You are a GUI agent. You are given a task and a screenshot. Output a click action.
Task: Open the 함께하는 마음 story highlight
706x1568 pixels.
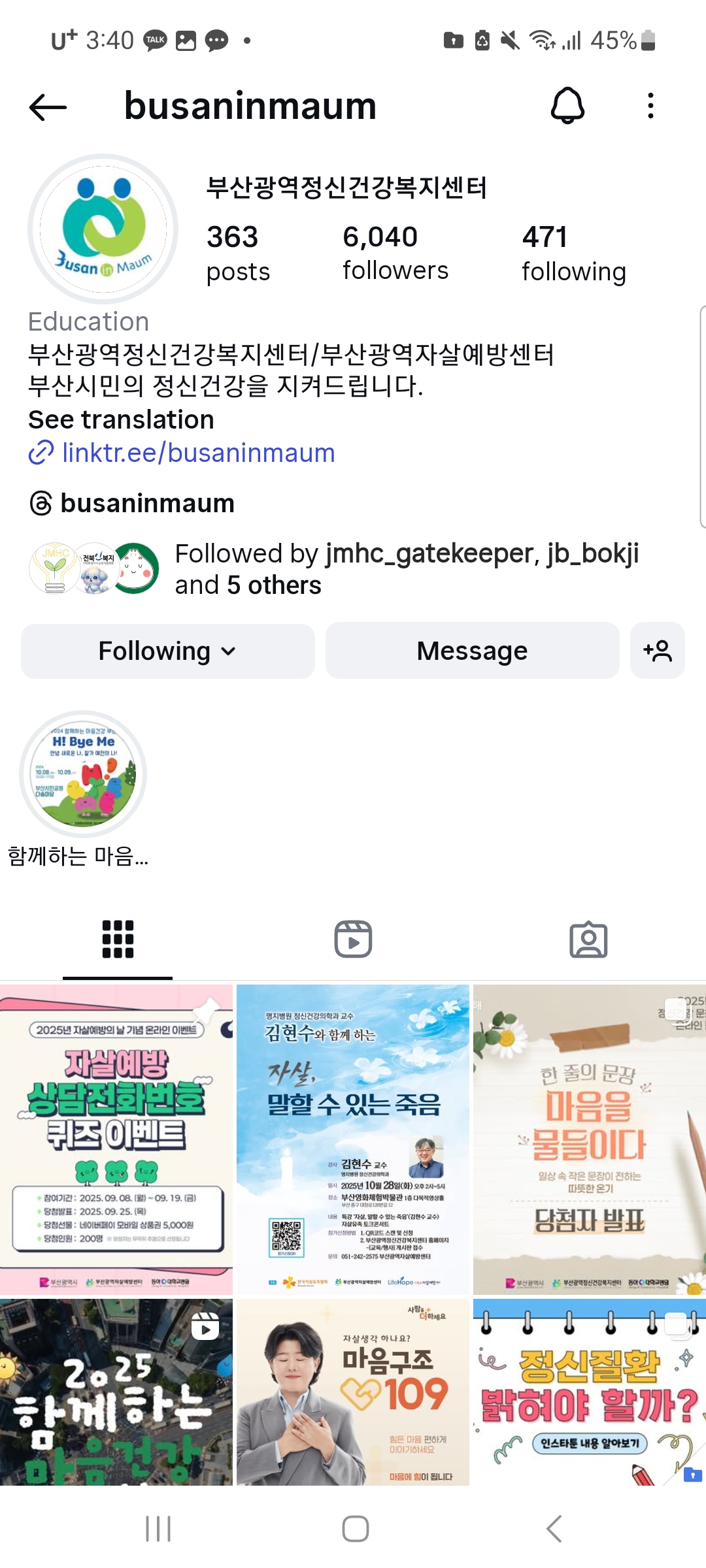point(83,774)
